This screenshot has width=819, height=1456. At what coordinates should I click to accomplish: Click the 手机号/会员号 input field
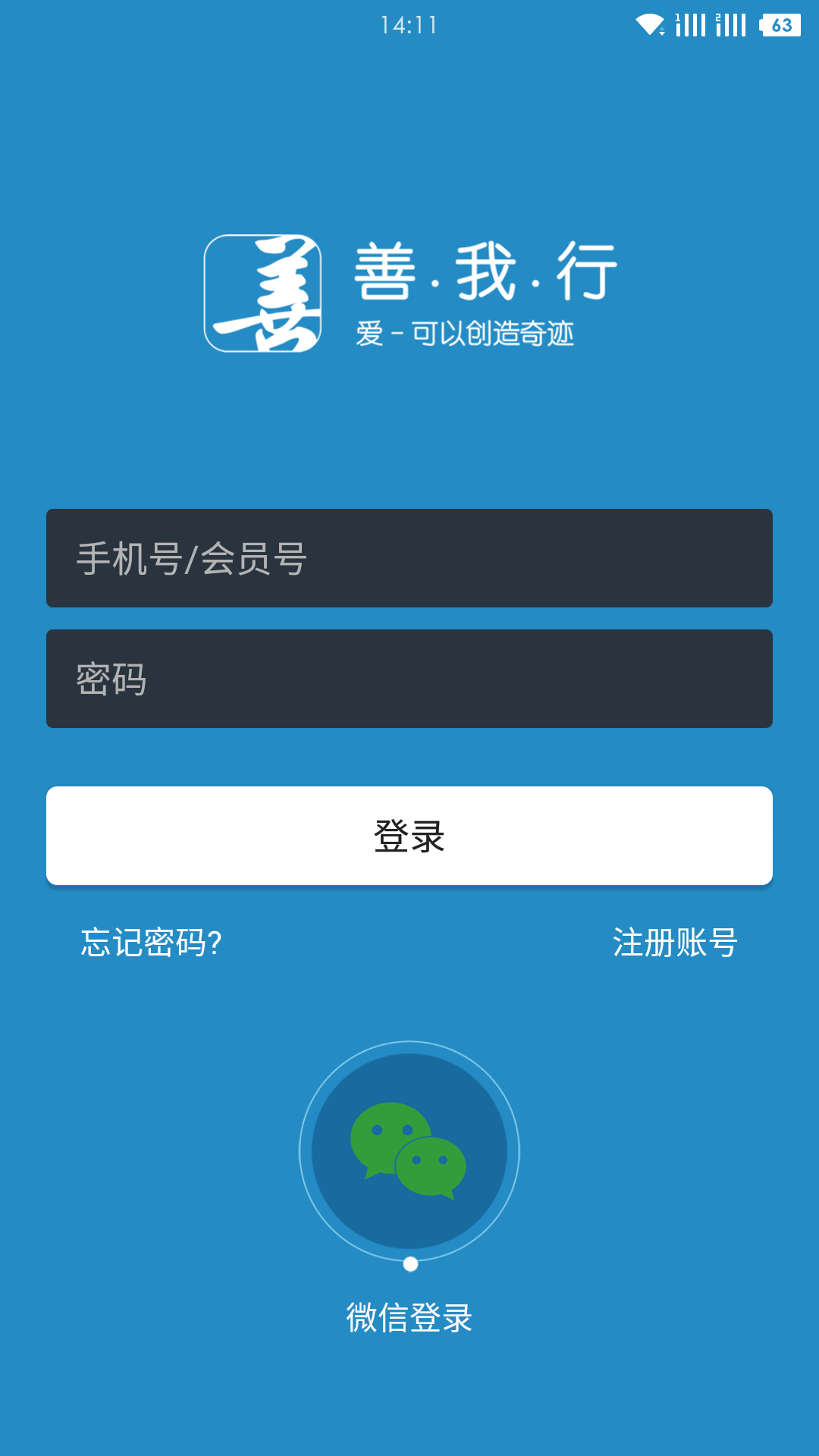[x=409, y=557]
